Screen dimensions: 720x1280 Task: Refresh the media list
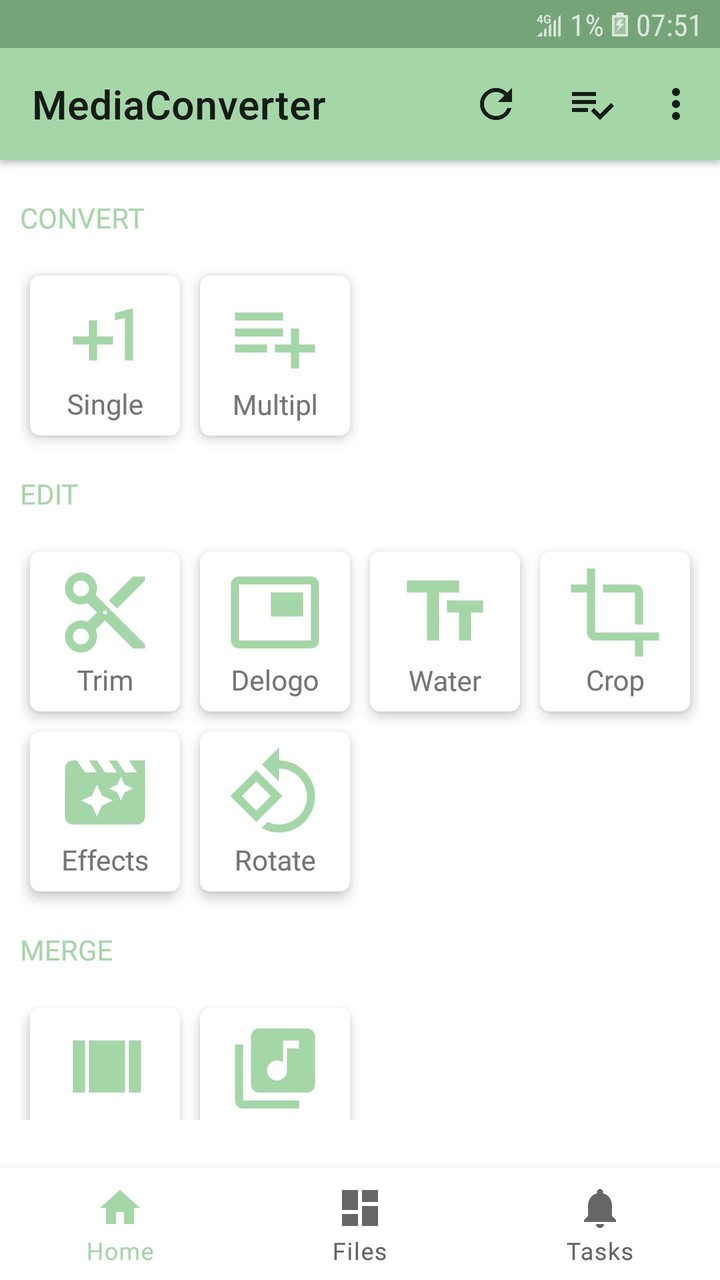[x=497, y=104]
